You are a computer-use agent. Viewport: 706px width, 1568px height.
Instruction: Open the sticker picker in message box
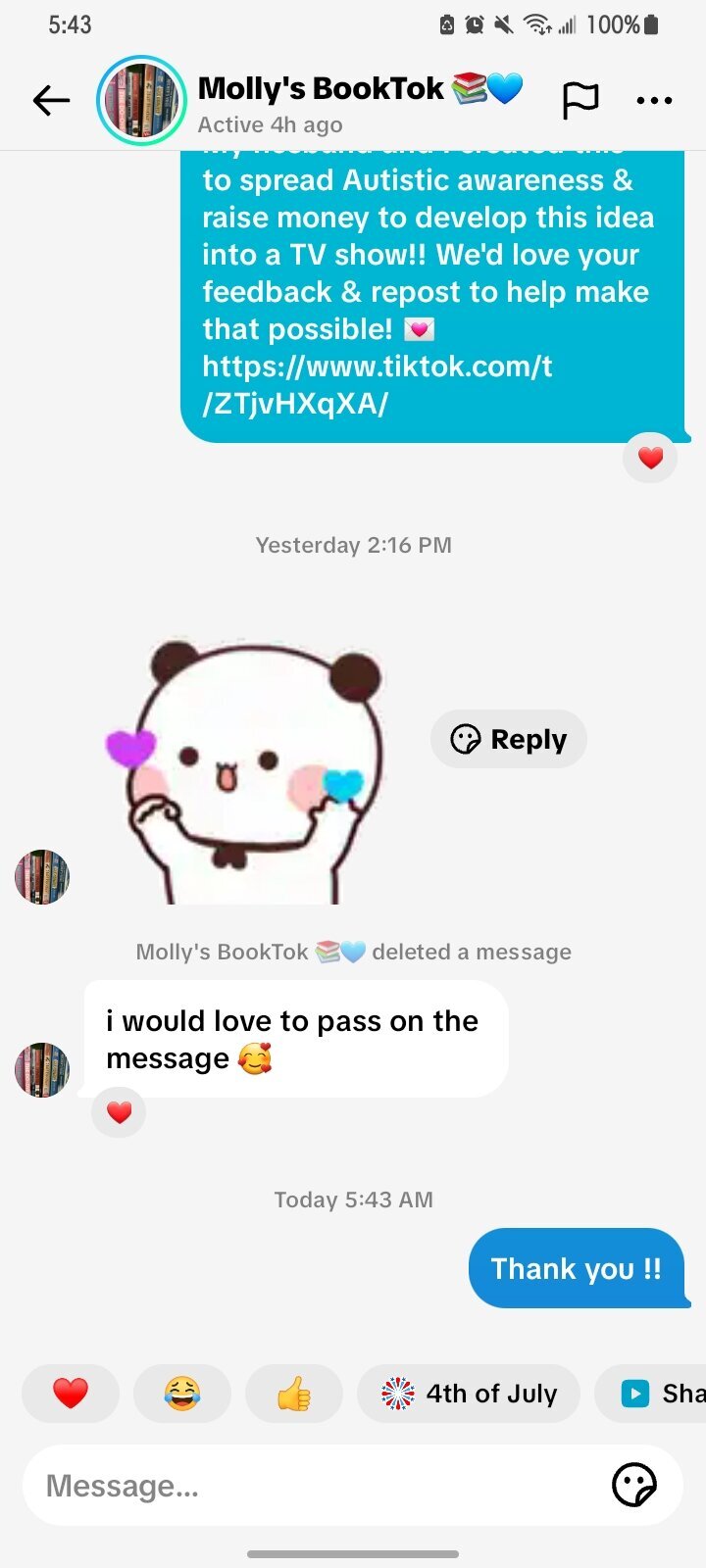click(x=633, y=1486)
